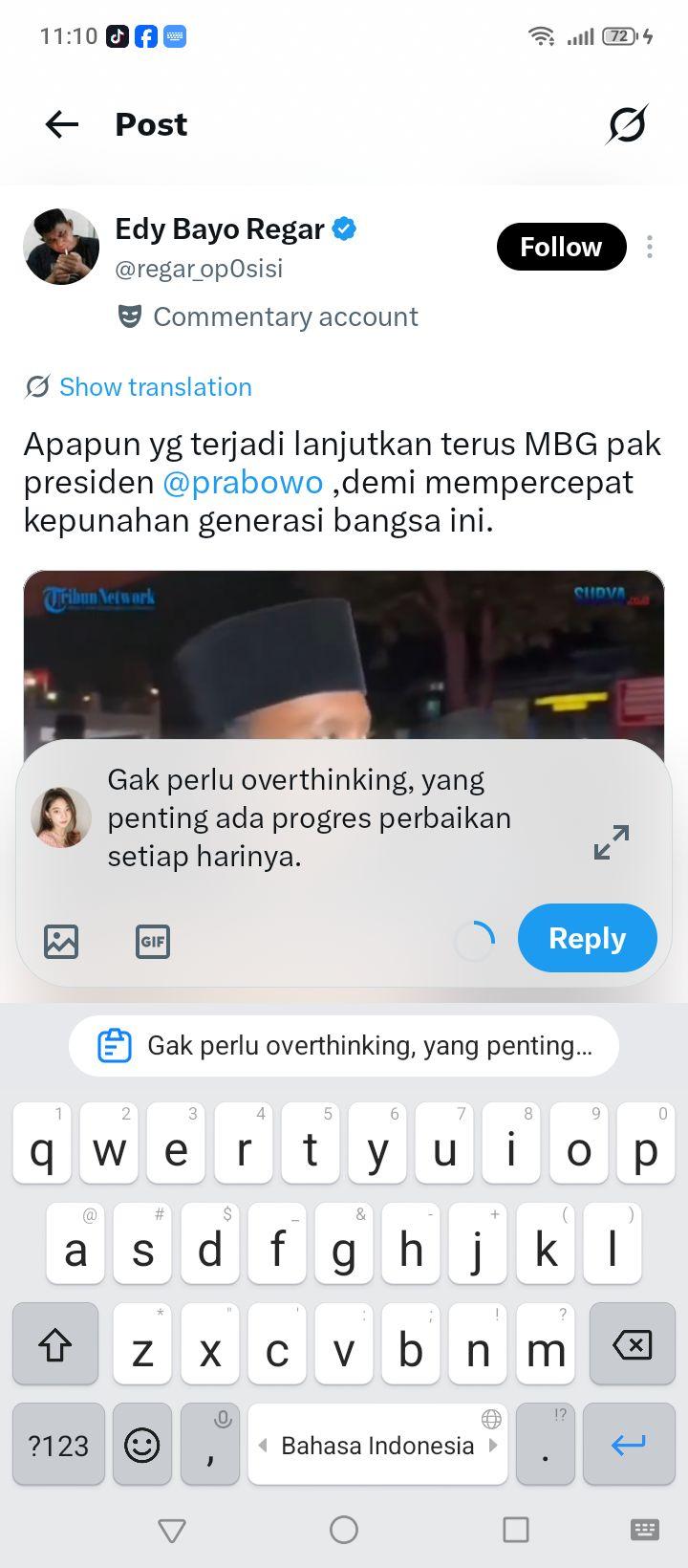Play the Tribun Network video in the post
Viewport: 688px width, 1568px height.
[x=344, y=655]
